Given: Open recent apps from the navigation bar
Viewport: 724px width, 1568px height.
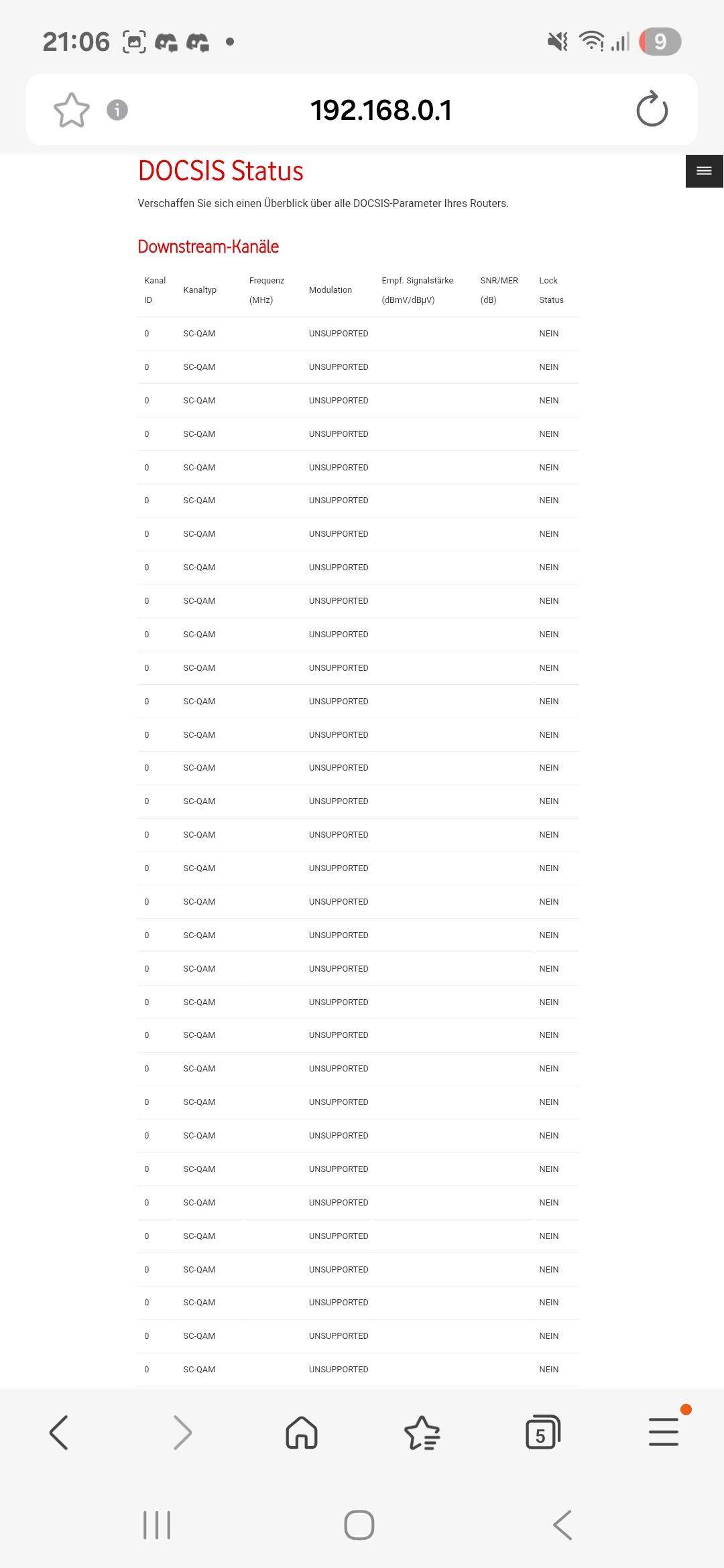Looking at the screenshot, I should [x=157, y=1525].
